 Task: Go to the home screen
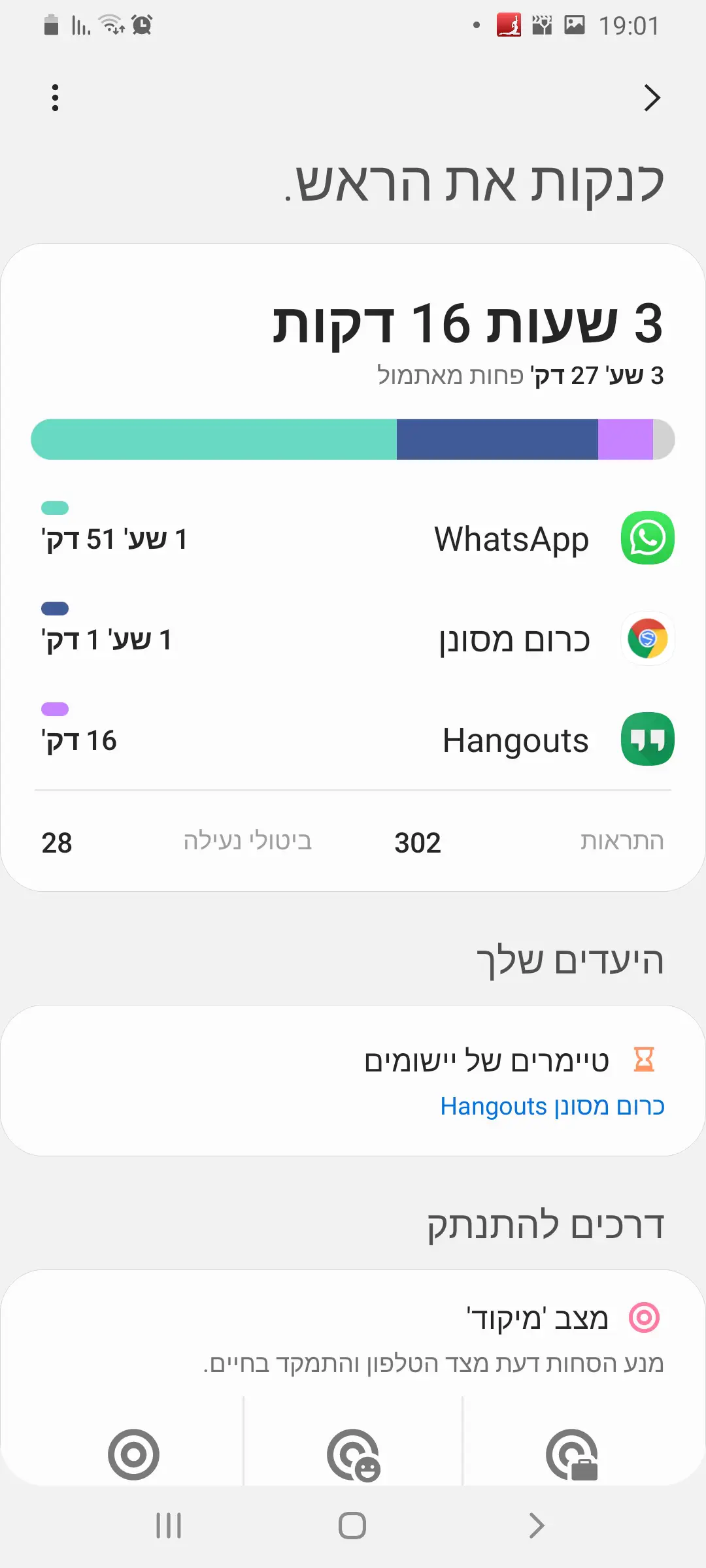click(x=352, y=1526)
